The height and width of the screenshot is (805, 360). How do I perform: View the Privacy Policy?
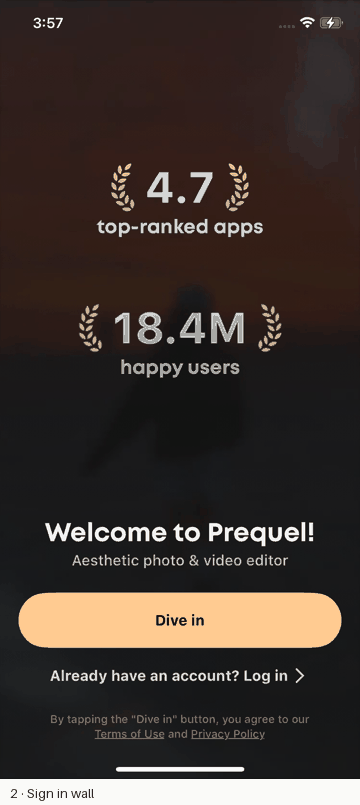coord(228,734)
